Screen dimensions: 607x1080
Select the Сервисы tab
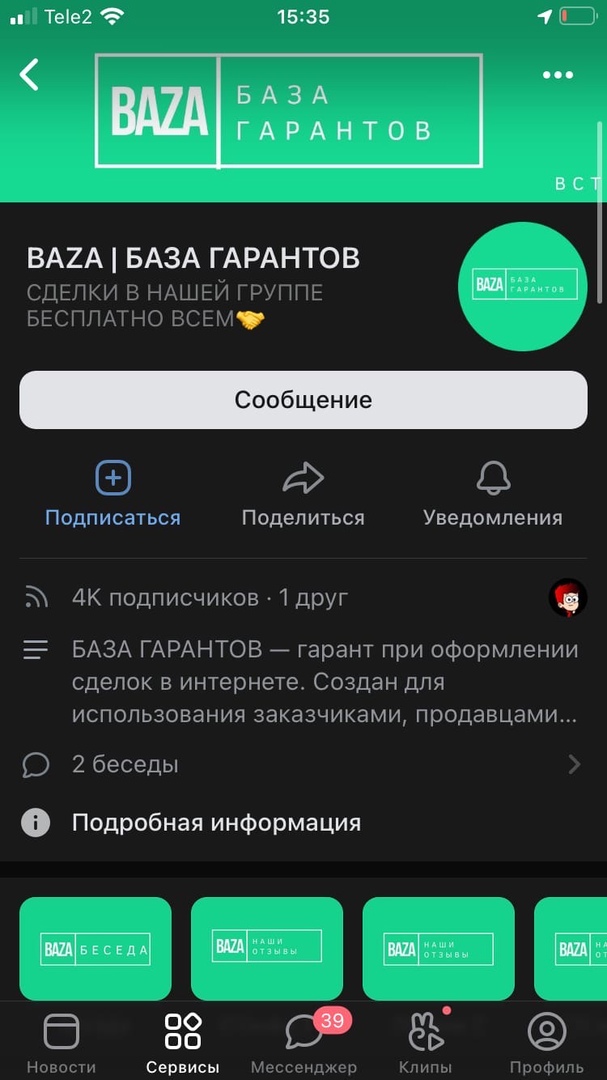(182, 1043)
